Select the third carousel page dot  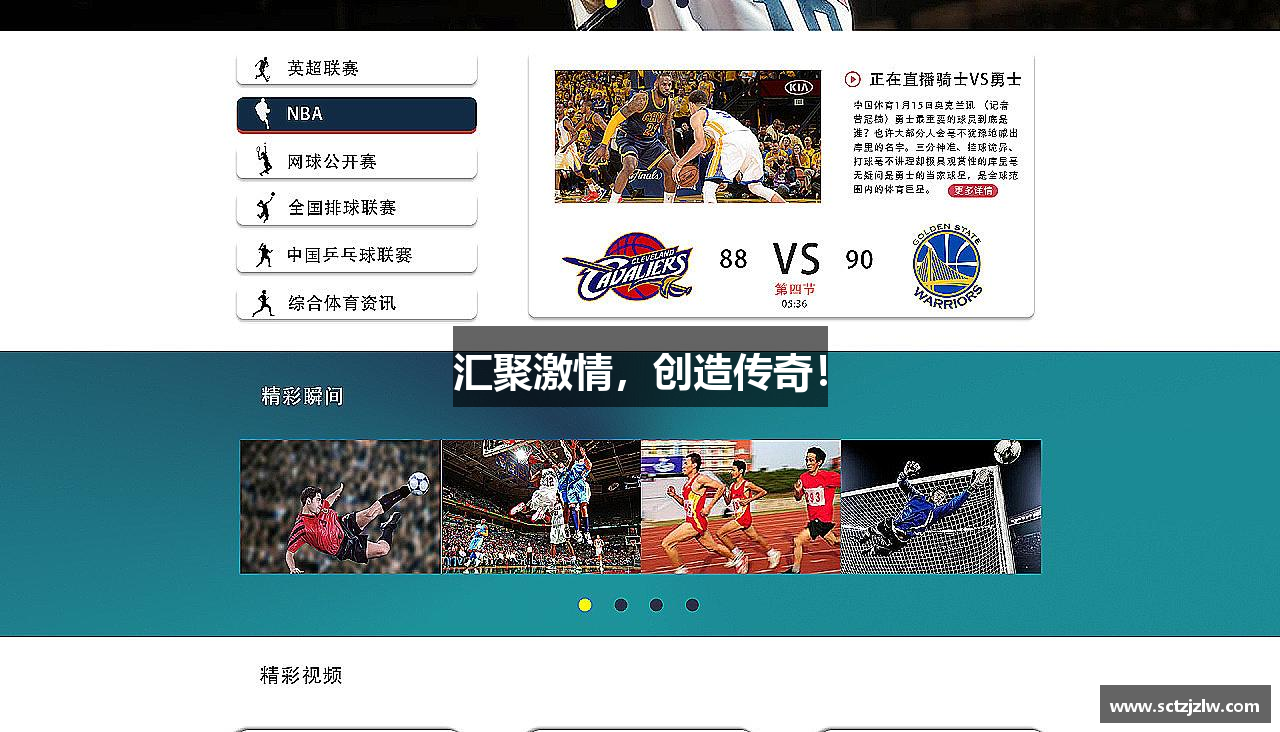click(656, 605)
